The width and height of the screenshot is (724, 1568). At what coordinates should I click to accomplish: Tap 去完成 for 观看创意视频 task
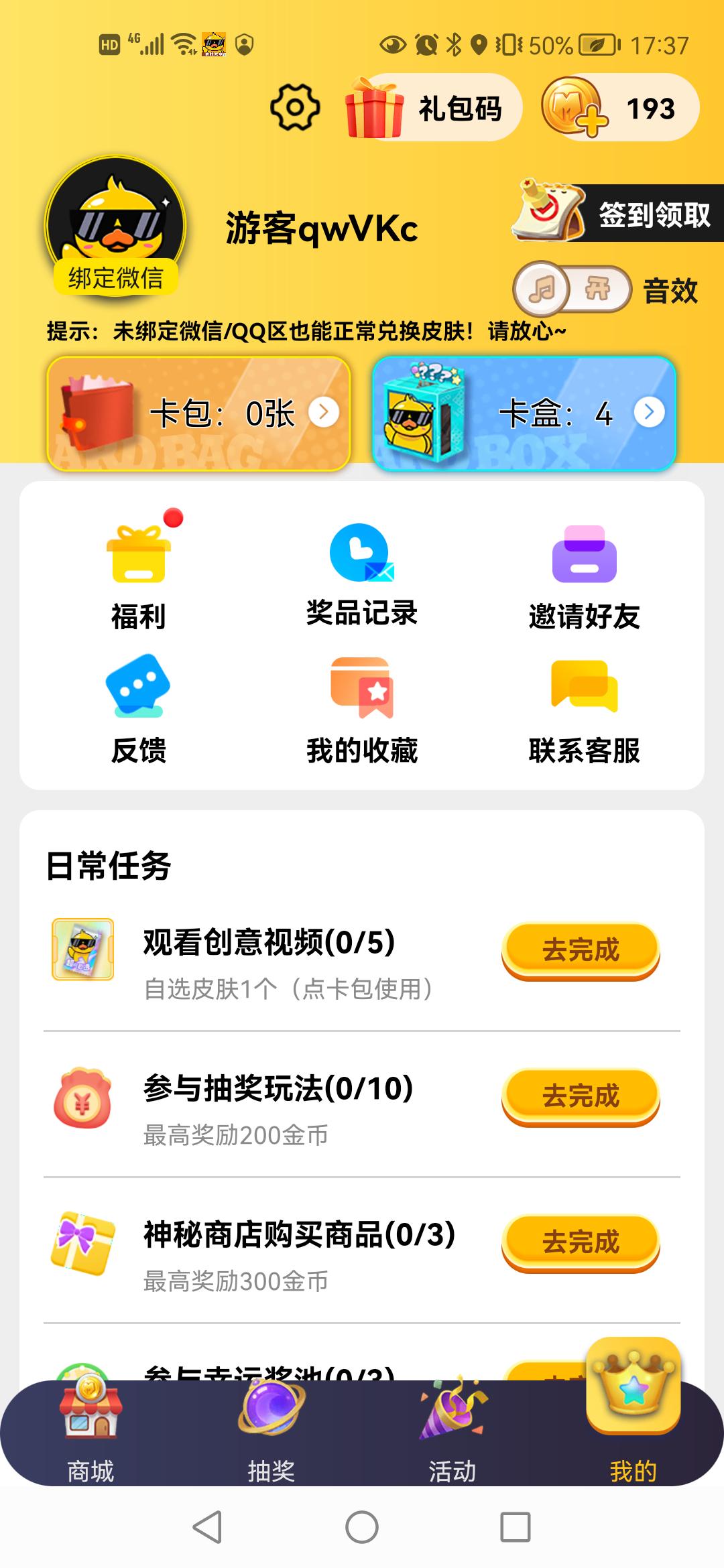(581, 950)
